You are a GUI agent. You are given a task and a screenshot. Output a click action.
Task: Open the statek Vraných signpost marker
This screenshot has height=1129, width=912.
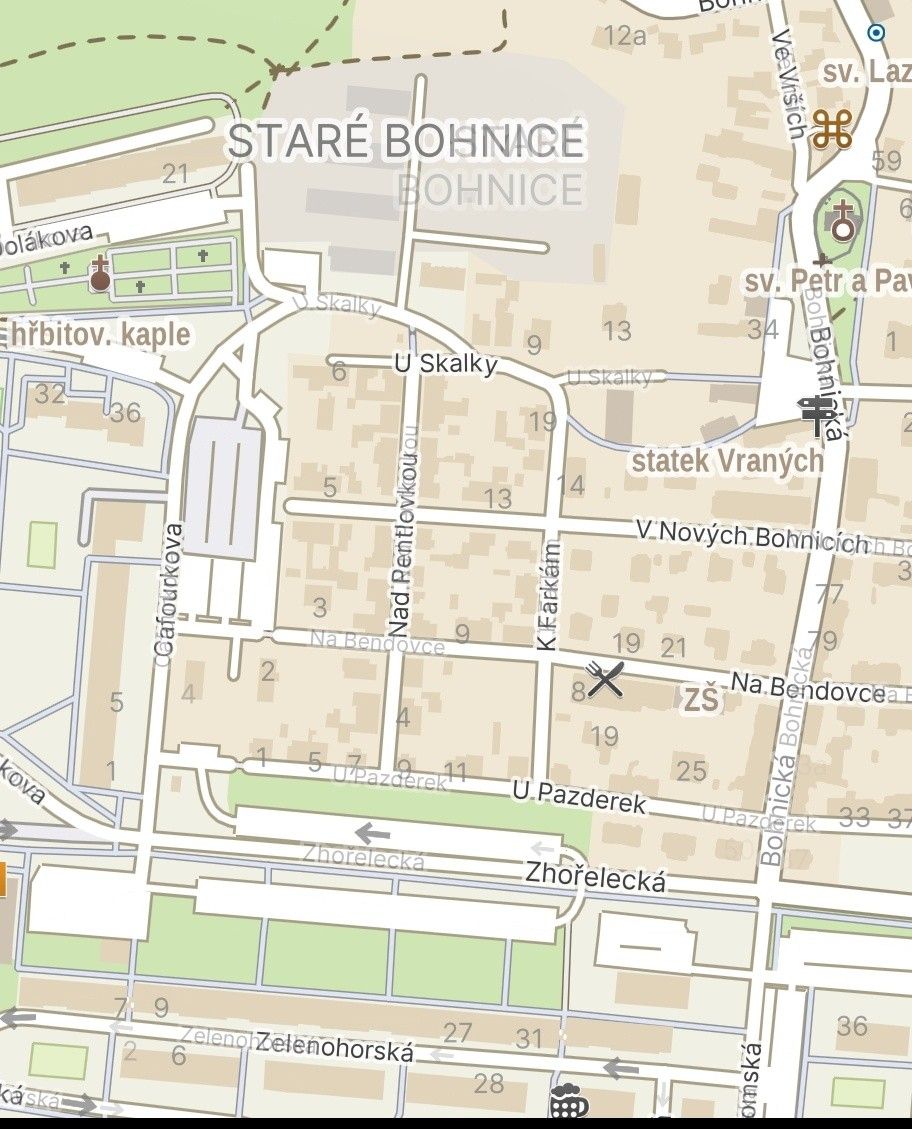(818, 415)
